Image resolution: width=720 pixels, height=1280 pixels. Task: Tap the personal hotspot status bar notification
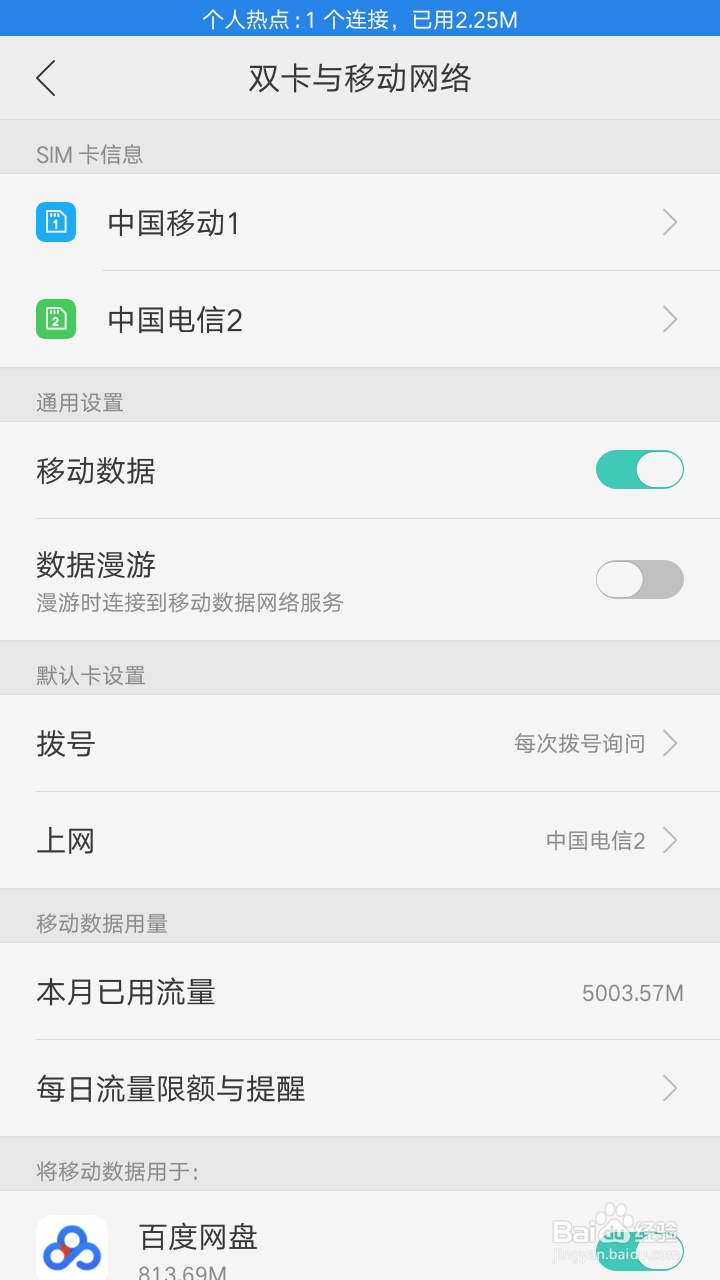coord(360,17)
